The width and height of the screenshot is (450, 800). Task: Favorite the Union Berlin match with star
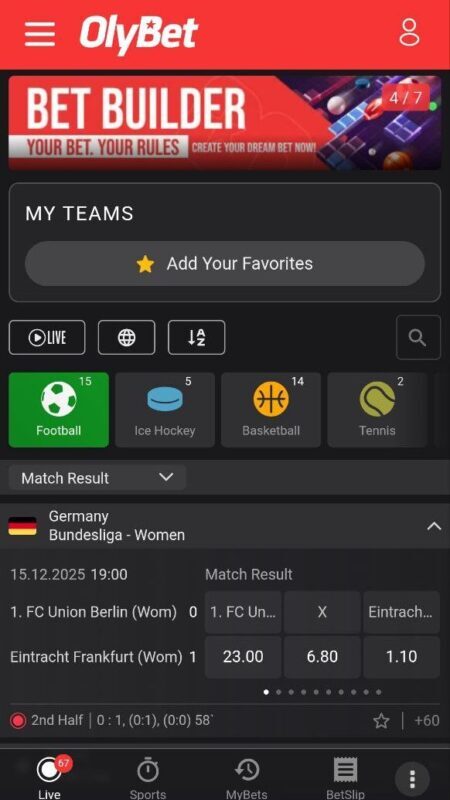pos(381,721)
